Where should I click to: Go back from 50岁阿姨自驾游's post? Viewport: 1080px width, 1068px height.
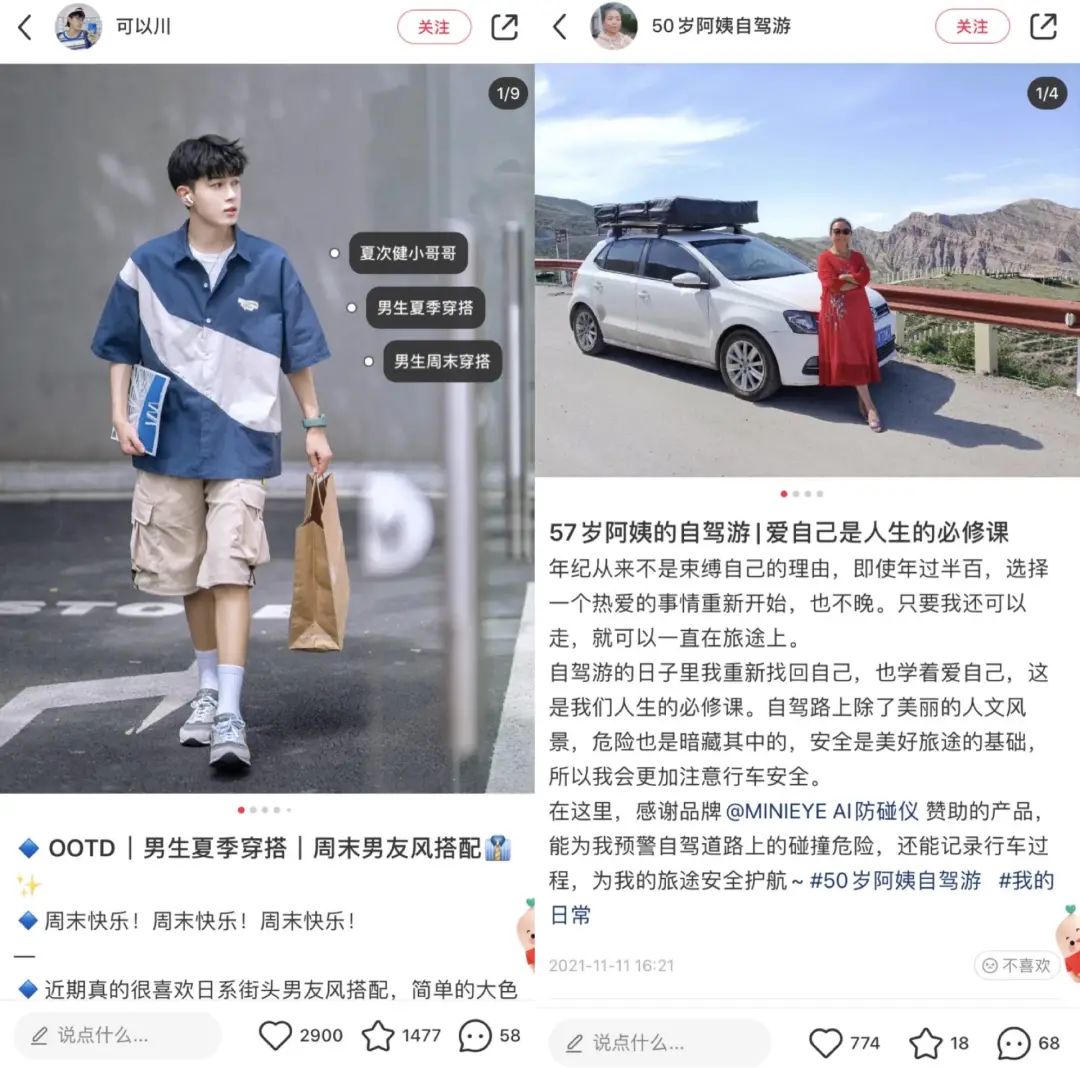click(560, 27)
